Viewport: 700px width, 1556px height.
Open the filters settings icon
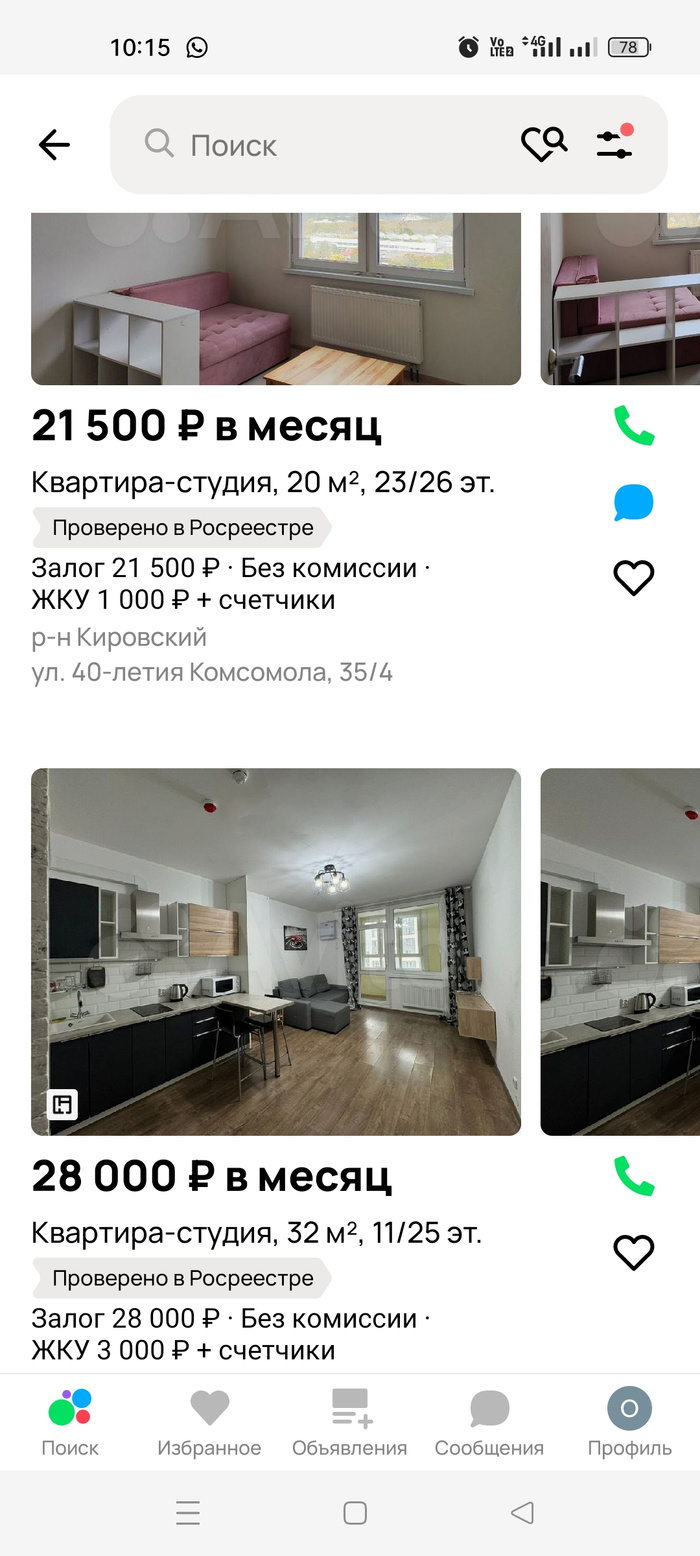[x=614, y=144]
